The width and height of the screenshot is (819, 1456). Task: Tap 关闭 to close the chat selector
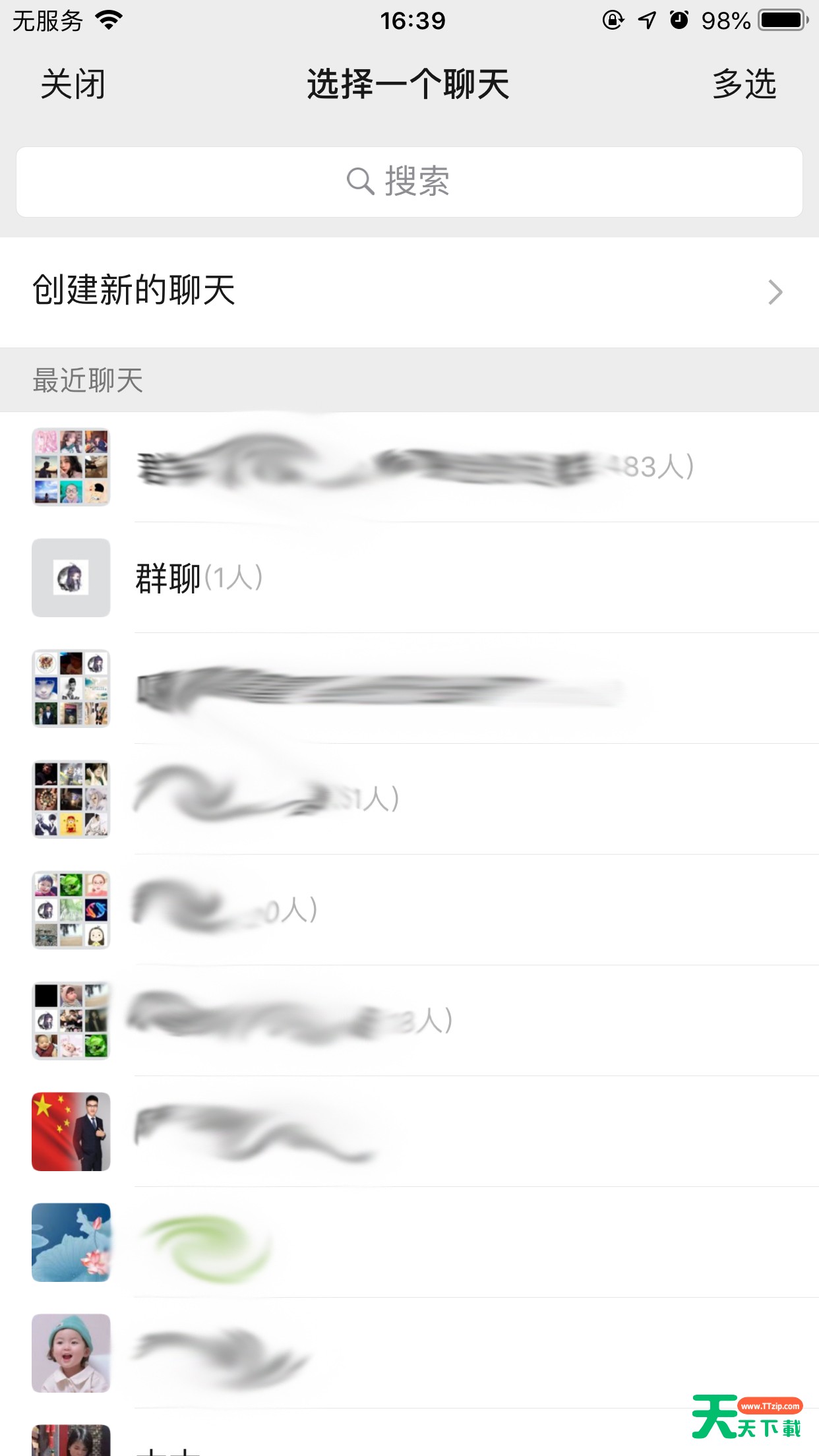pos(73,84)
